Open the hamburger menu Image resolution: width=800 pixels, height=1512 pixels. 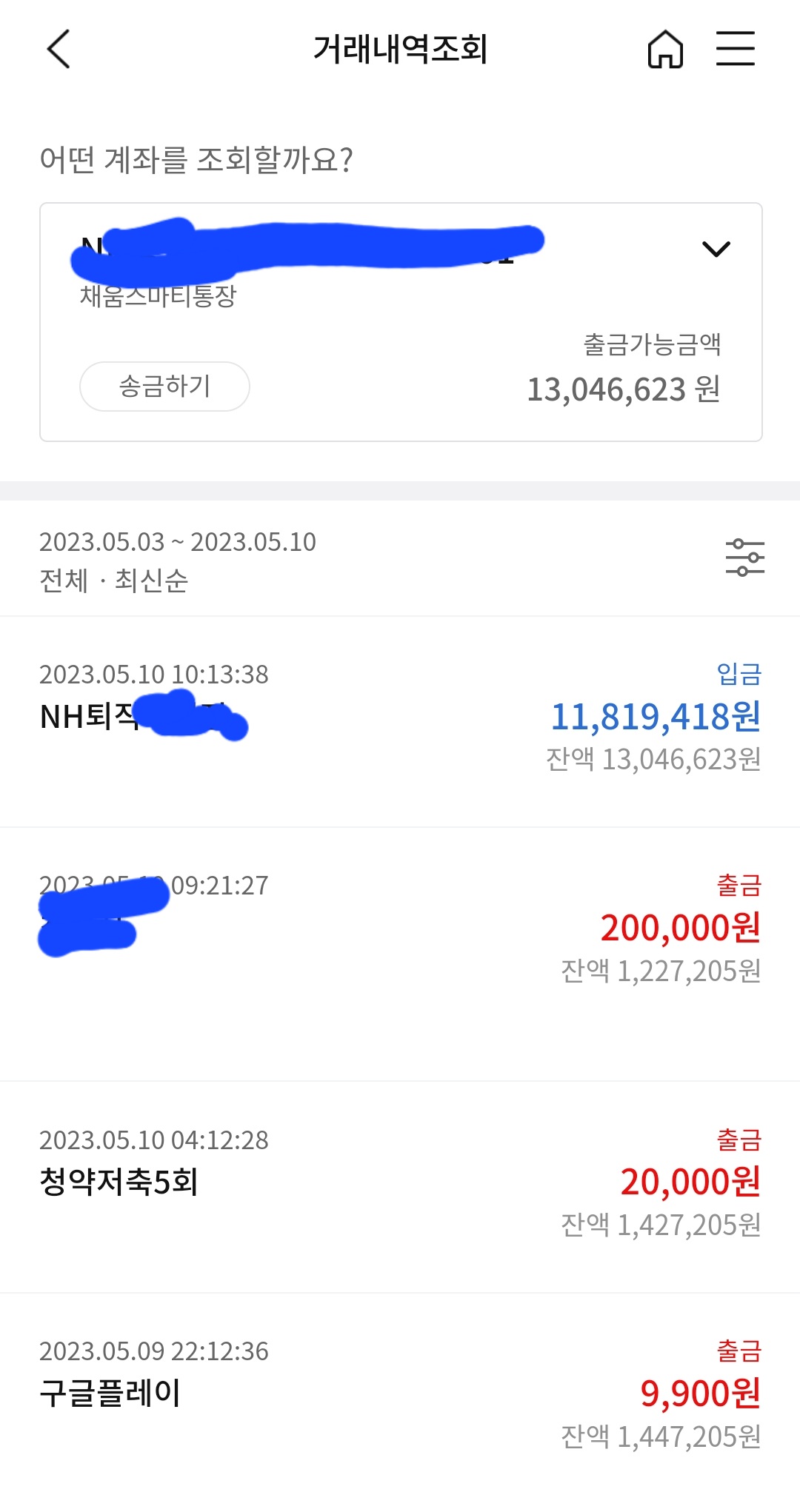pyautogui.click(x=735, y=49)
